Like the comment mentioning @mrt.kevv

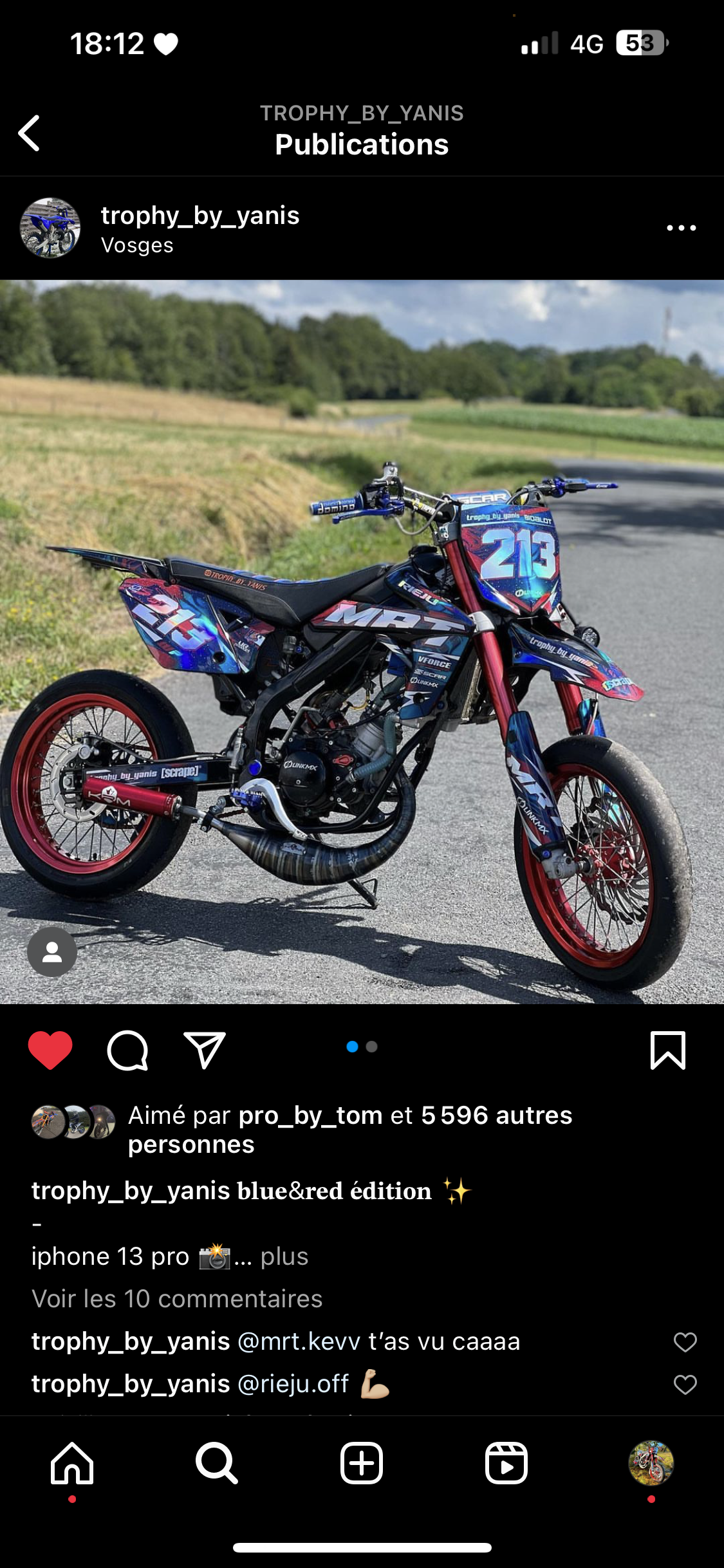(x=685, y=1342)
